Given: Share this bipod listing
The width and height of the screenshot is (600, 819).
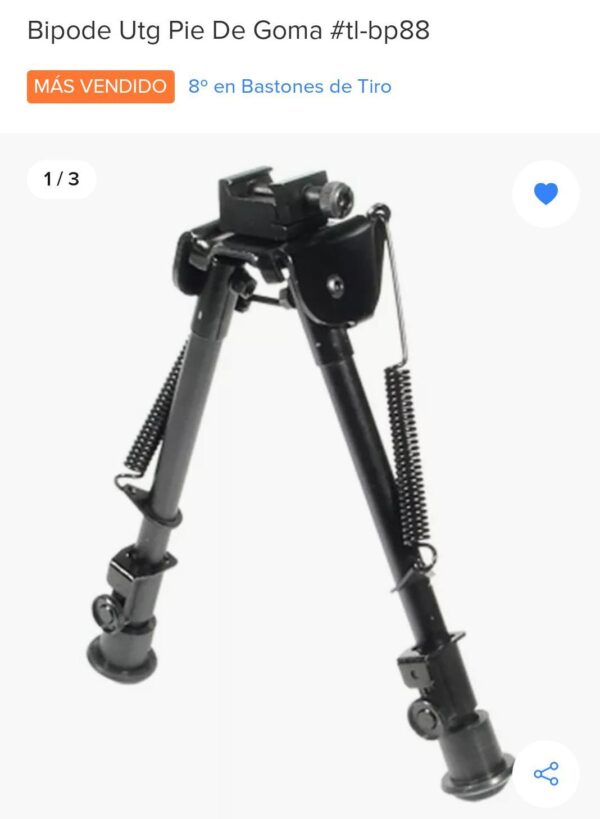Looking at the screenshot, I should click(546, 774).
